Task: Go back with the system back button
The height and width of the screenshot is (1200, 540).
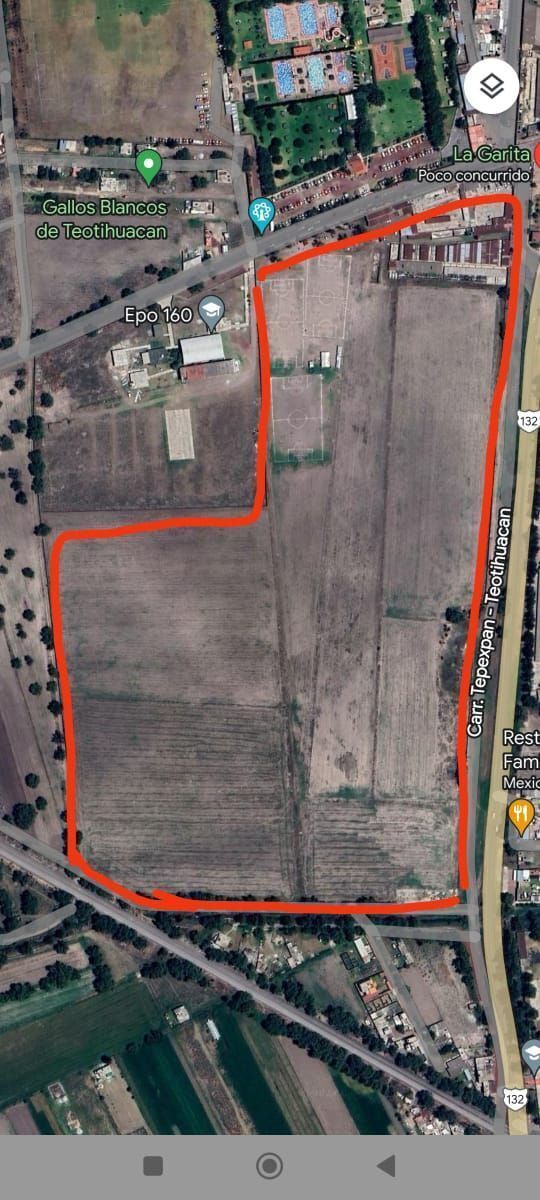Action: pos(386,1165)
